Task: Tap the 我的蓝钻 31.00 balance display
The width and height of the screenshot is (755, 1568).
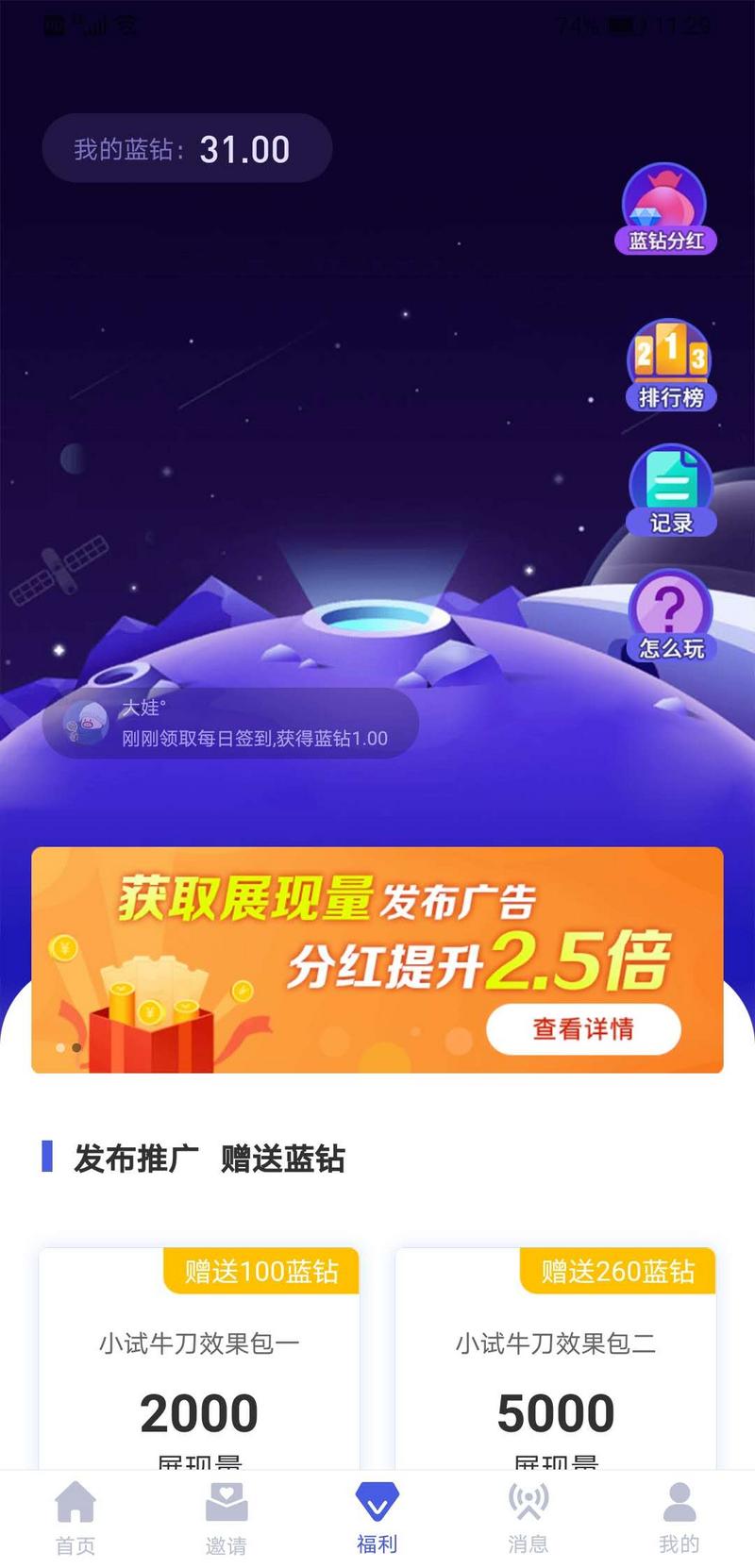Action: click(x=185, y=148)
